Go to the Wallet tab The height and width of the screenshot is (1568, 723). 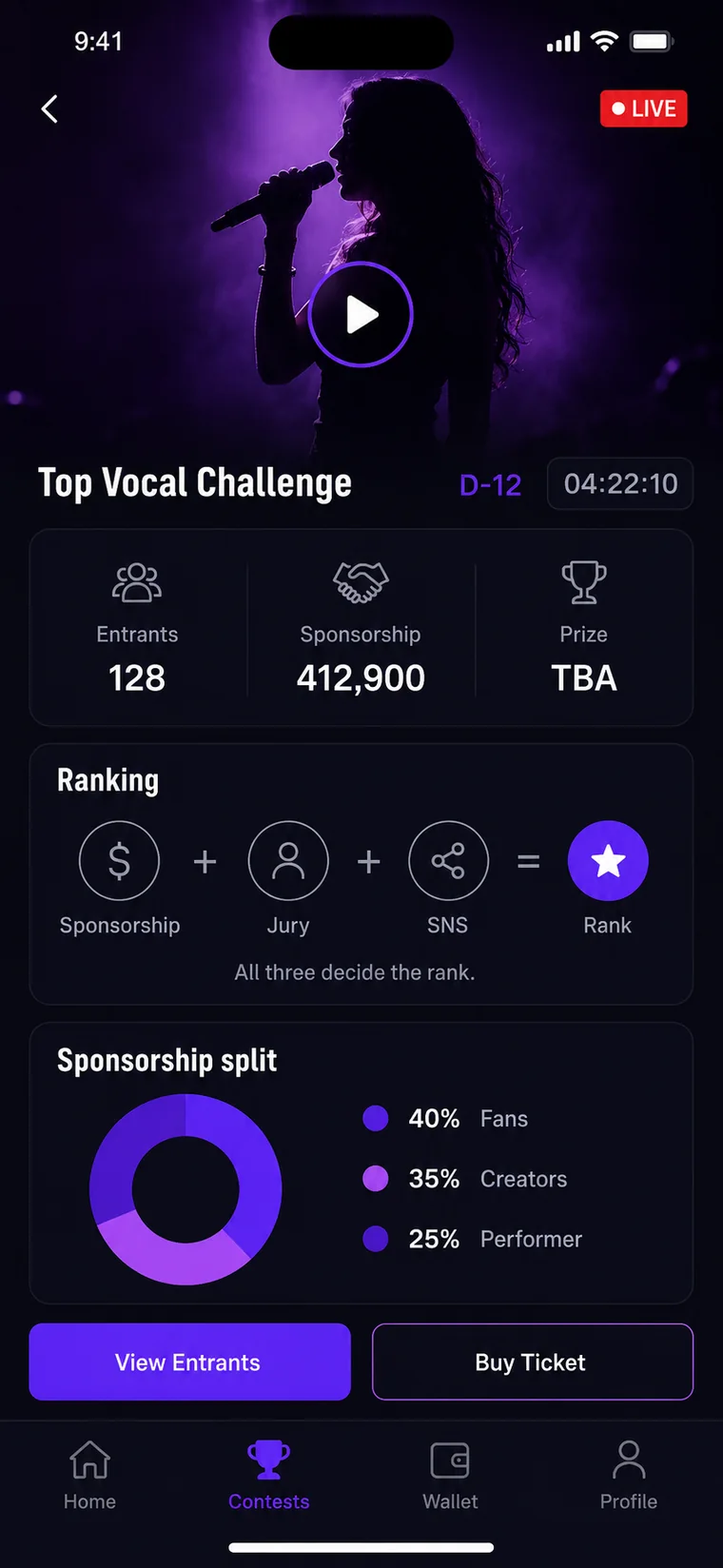[x=450, y=1476]
